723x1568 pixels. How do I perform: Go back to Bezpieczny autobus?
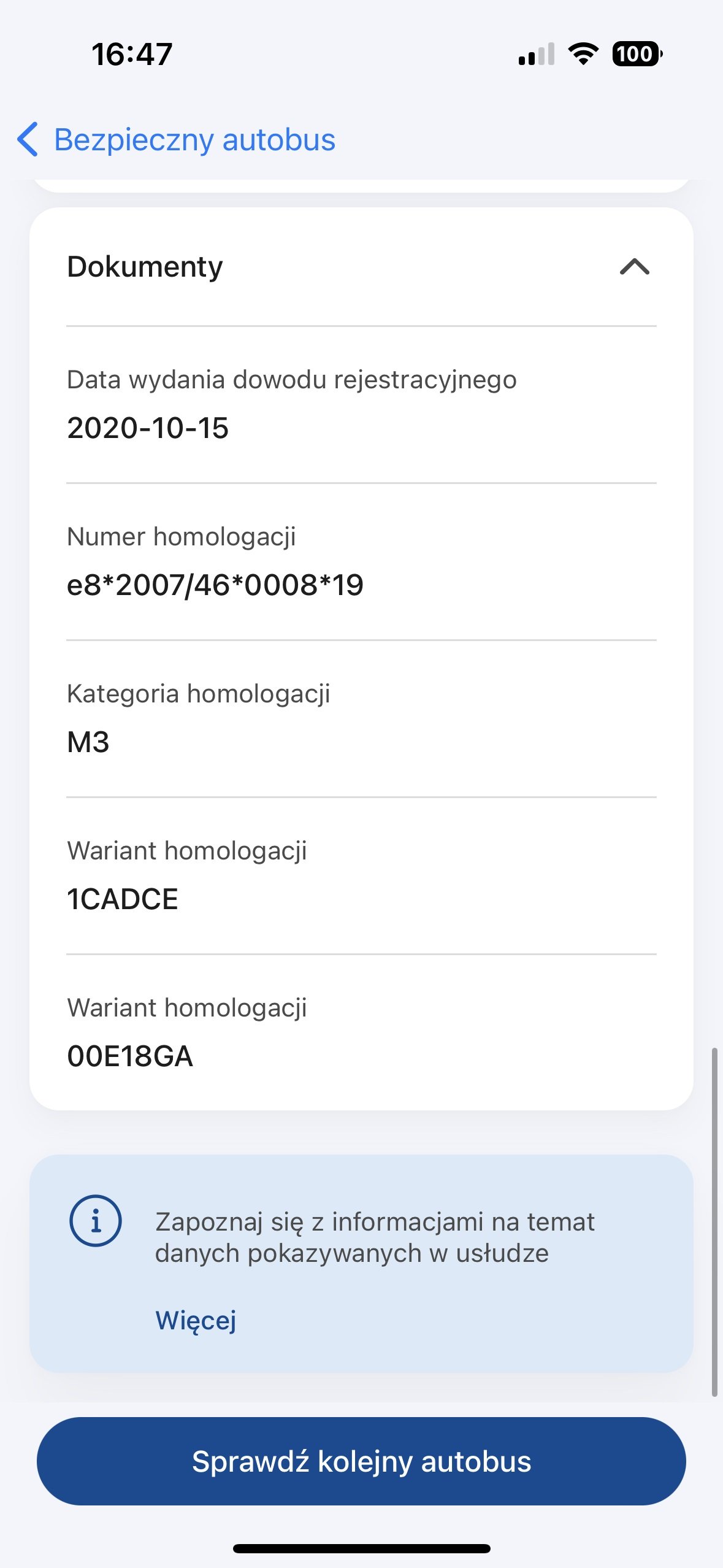(x=177, y=139)
